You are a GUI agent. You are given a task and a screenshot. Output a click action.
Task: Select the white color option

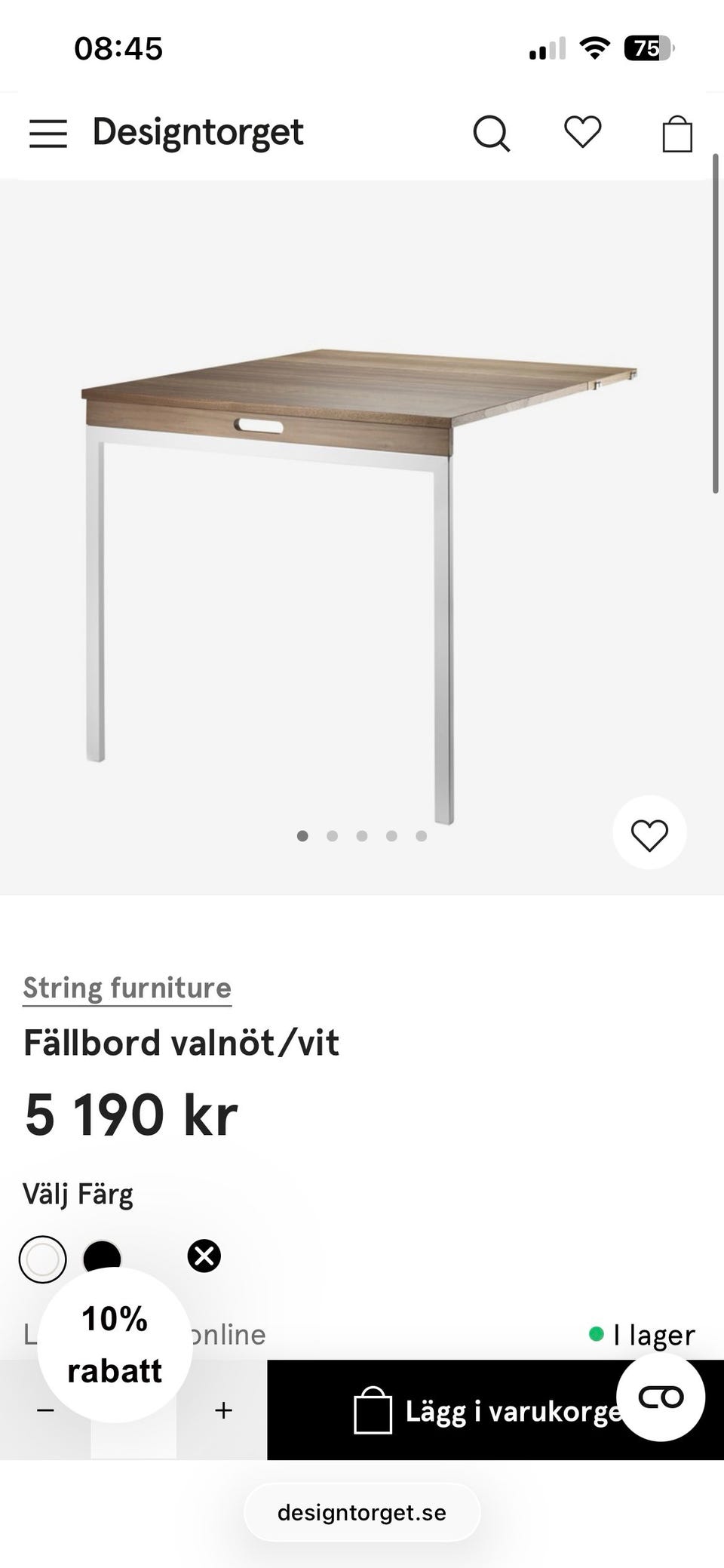click(x=43, y=1258)
